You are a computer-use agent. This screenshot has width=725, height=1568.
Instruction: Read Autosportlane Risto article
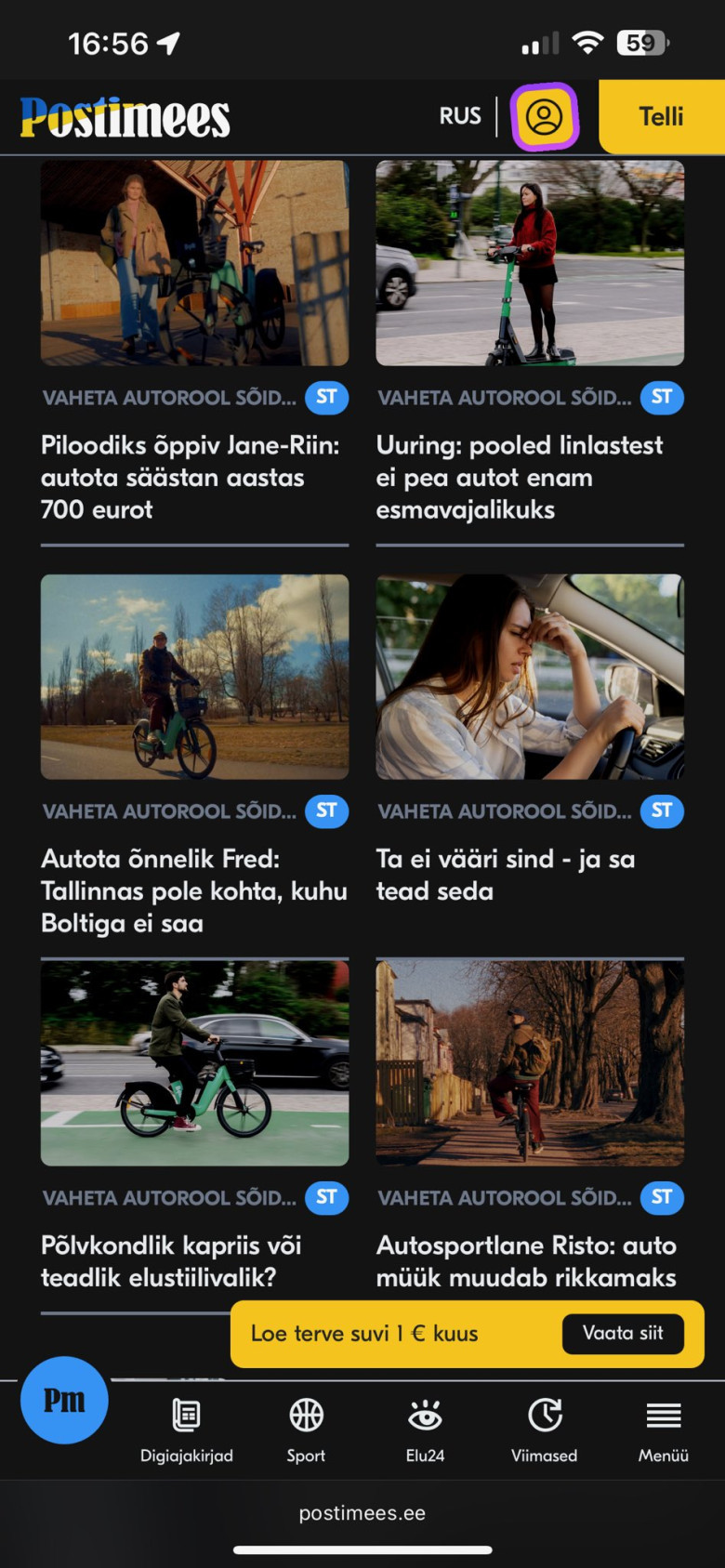526,1260
